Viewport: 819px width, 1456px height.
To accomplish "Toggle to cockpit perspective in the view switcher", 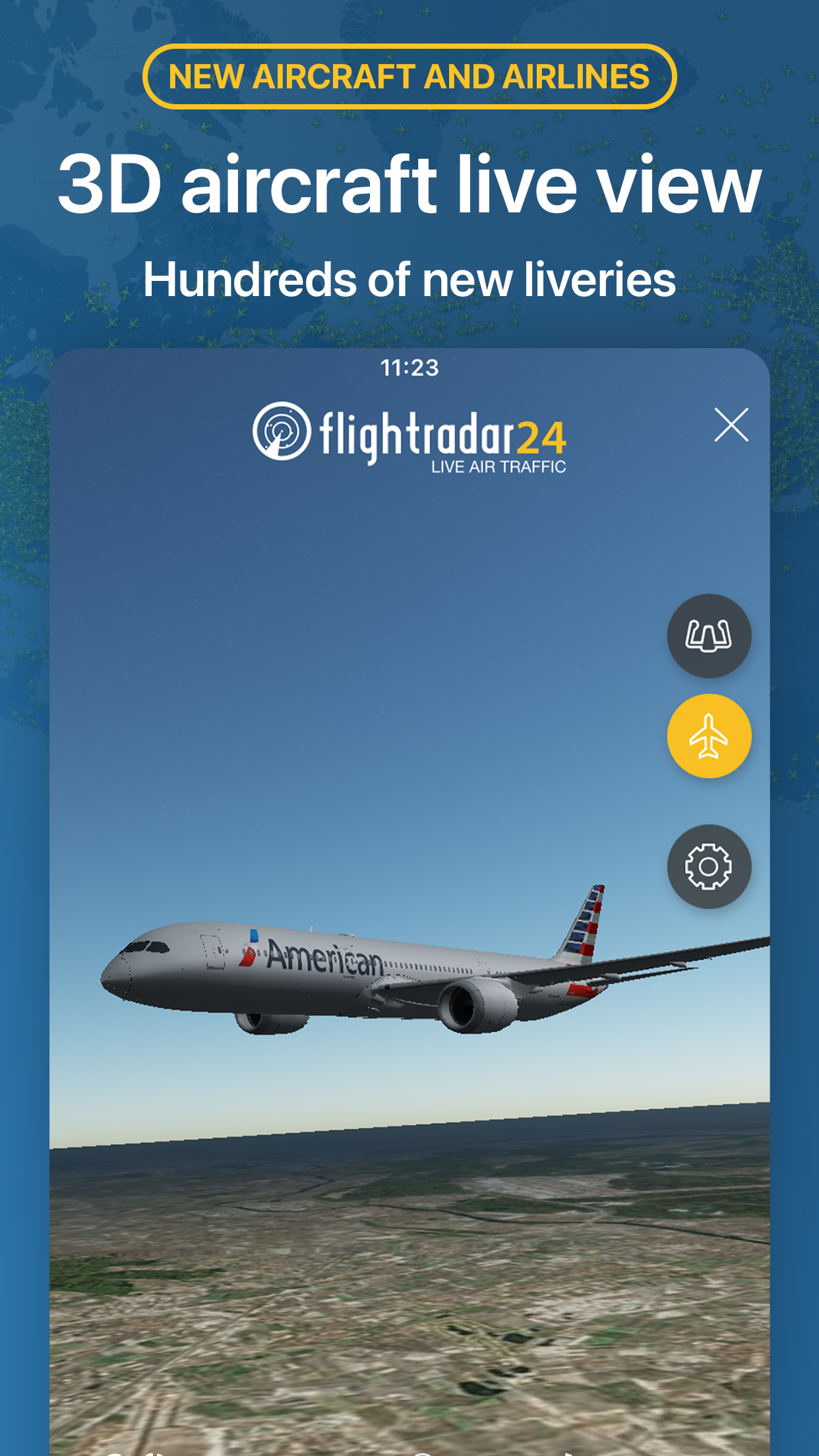I will (x=709, y=635).
